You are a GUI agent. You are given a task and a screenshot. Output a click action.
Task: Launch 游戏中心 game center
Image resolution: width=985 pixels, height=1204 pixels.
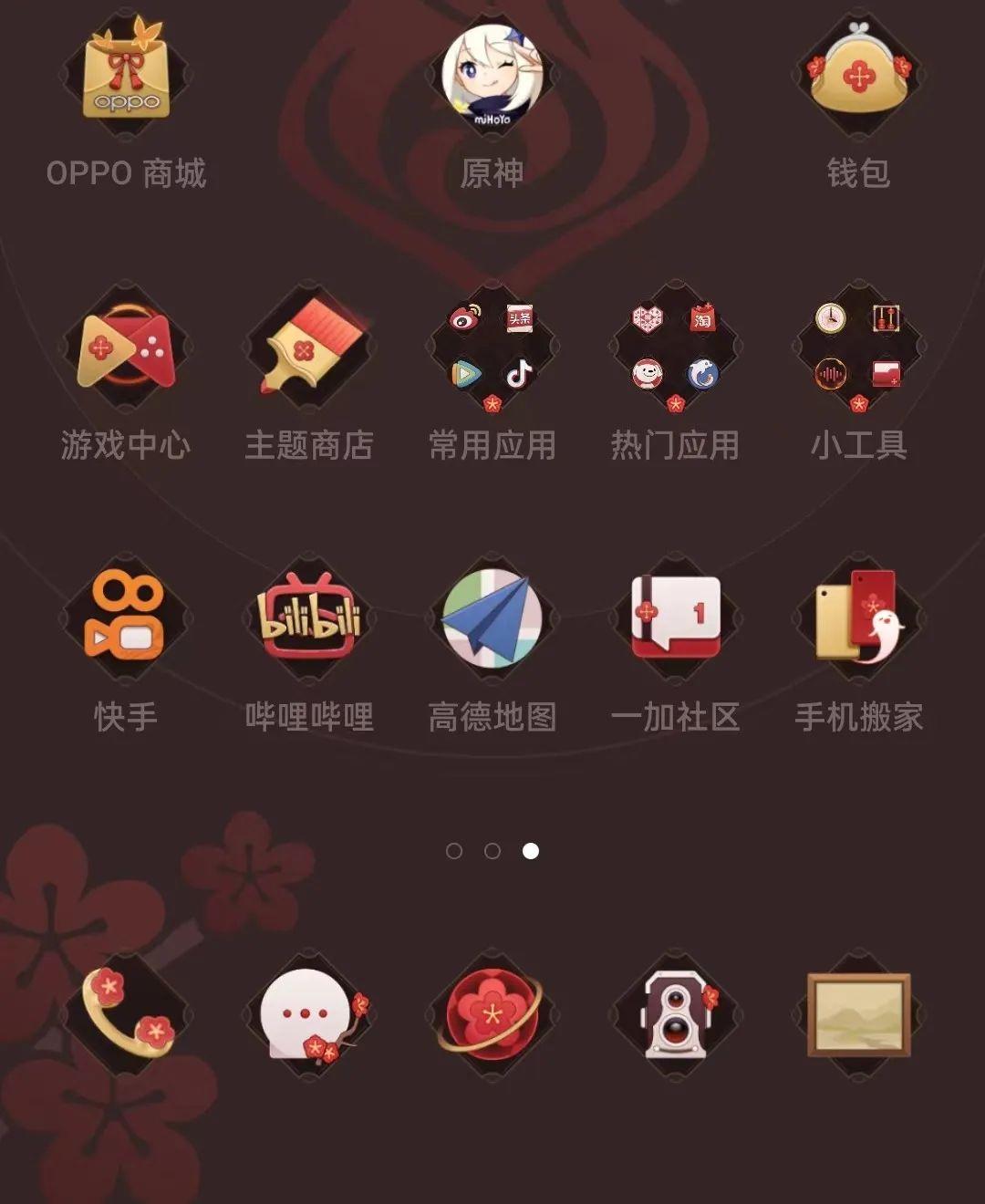tap(128, 351)
